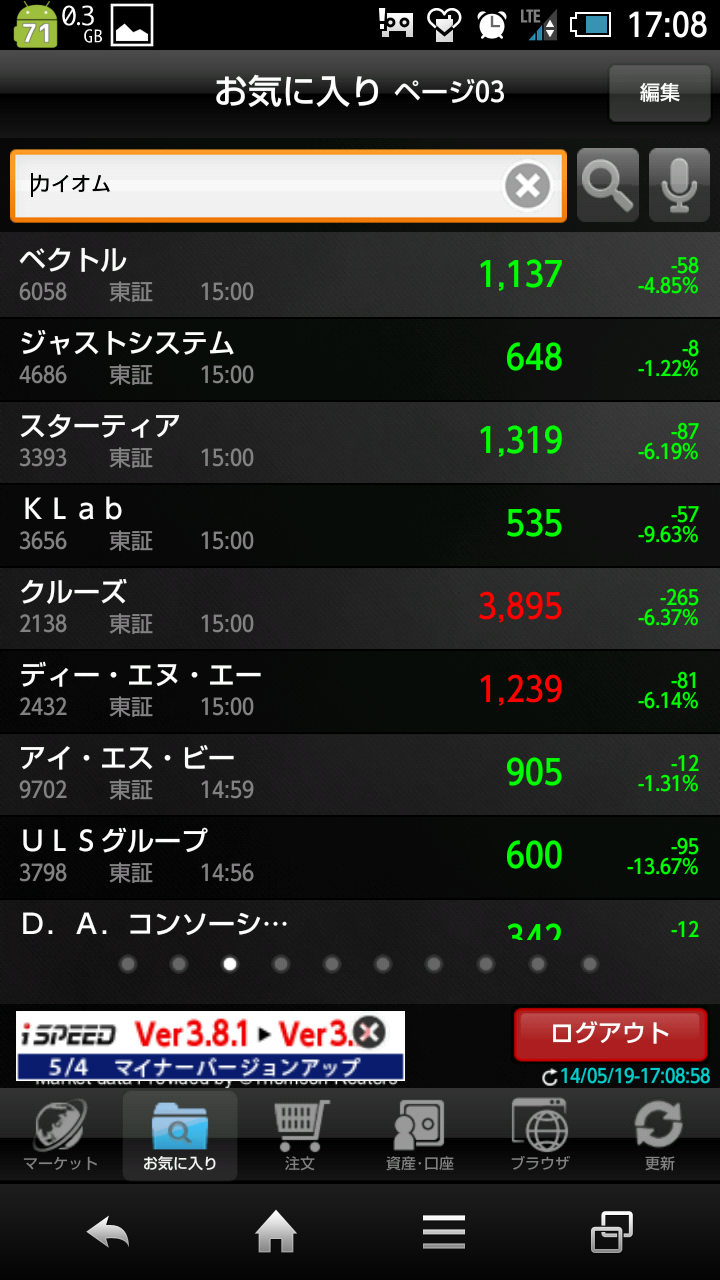Open the 資産・口座 tab
720x1280 pixels.
(x=420, y=1136)
